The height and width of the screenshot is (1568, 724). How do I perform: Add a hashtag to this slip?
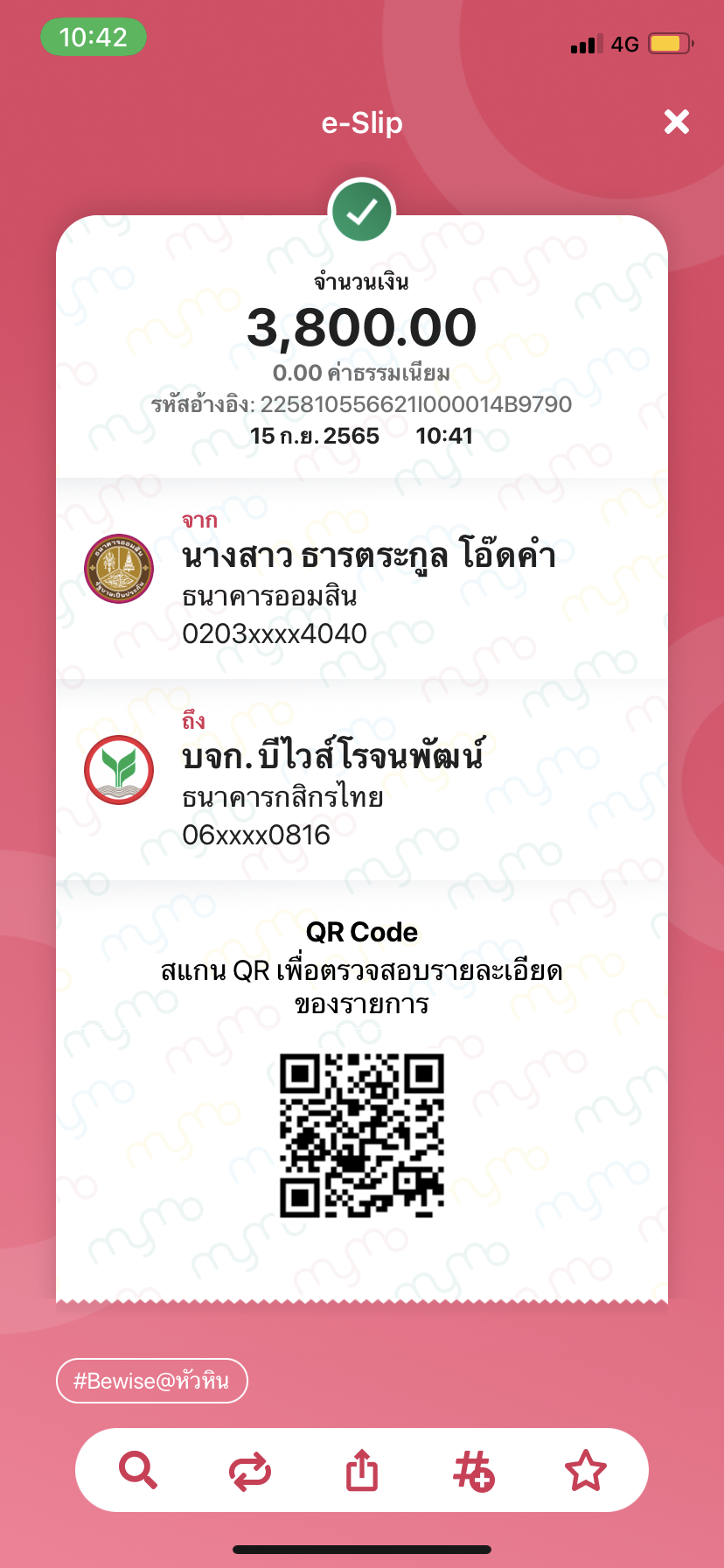(x=474, y=1470)
